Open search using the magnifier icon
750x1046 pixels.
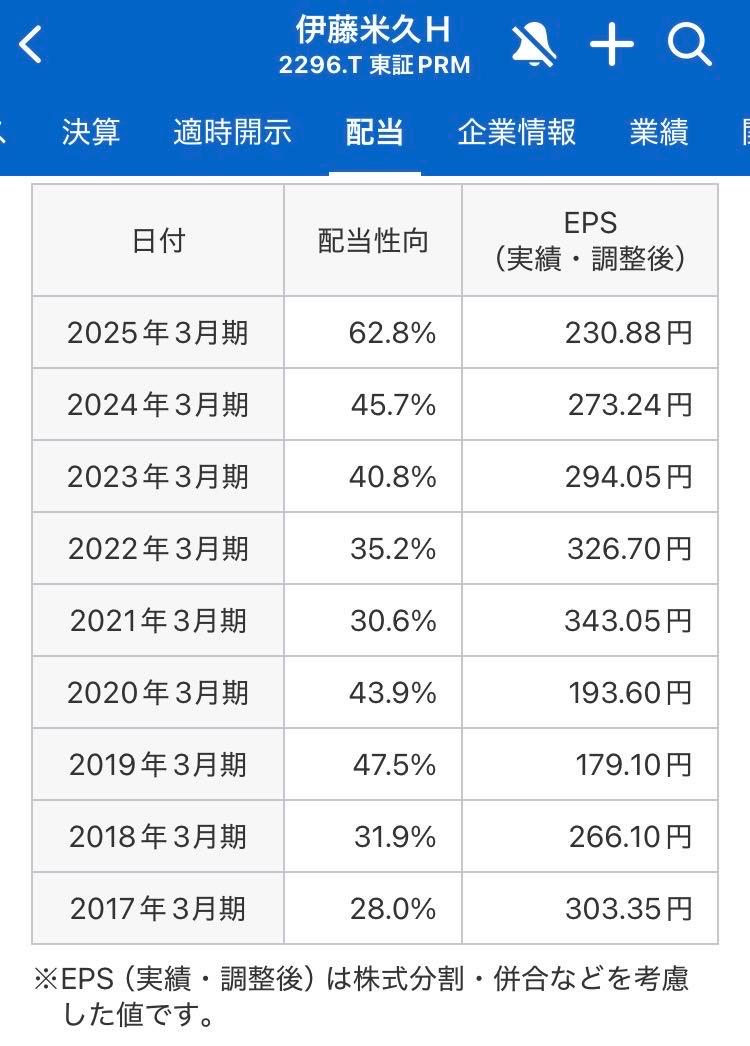tap(691, 44)
